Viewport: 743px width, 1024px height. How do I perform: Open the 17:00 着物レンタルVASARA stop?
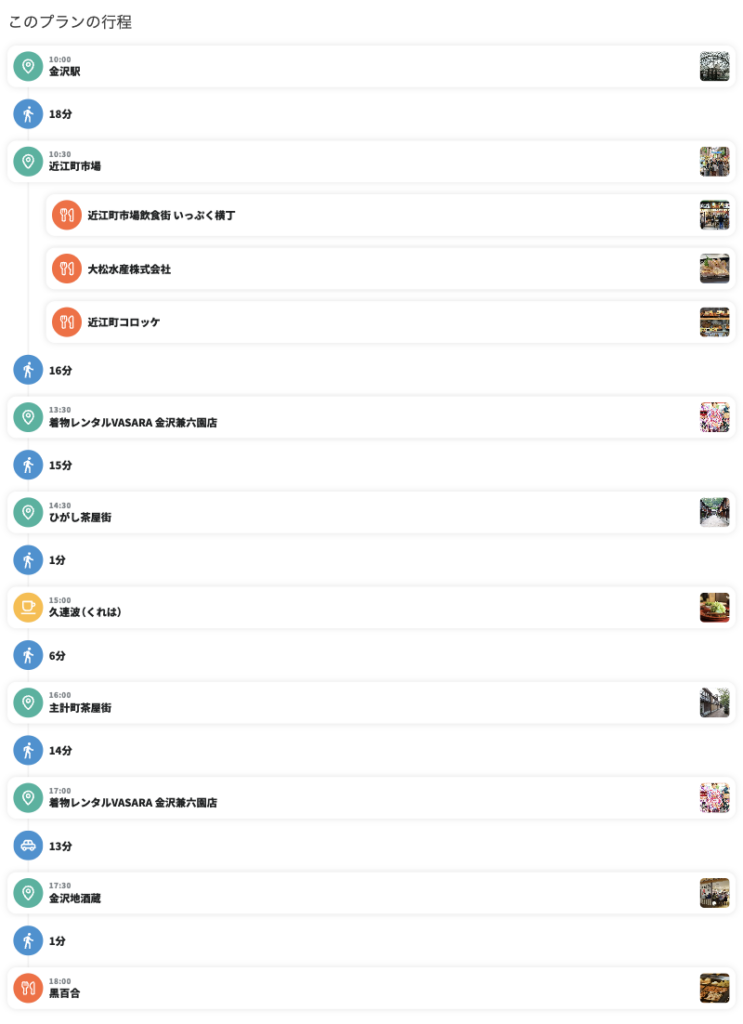point(370,797)
